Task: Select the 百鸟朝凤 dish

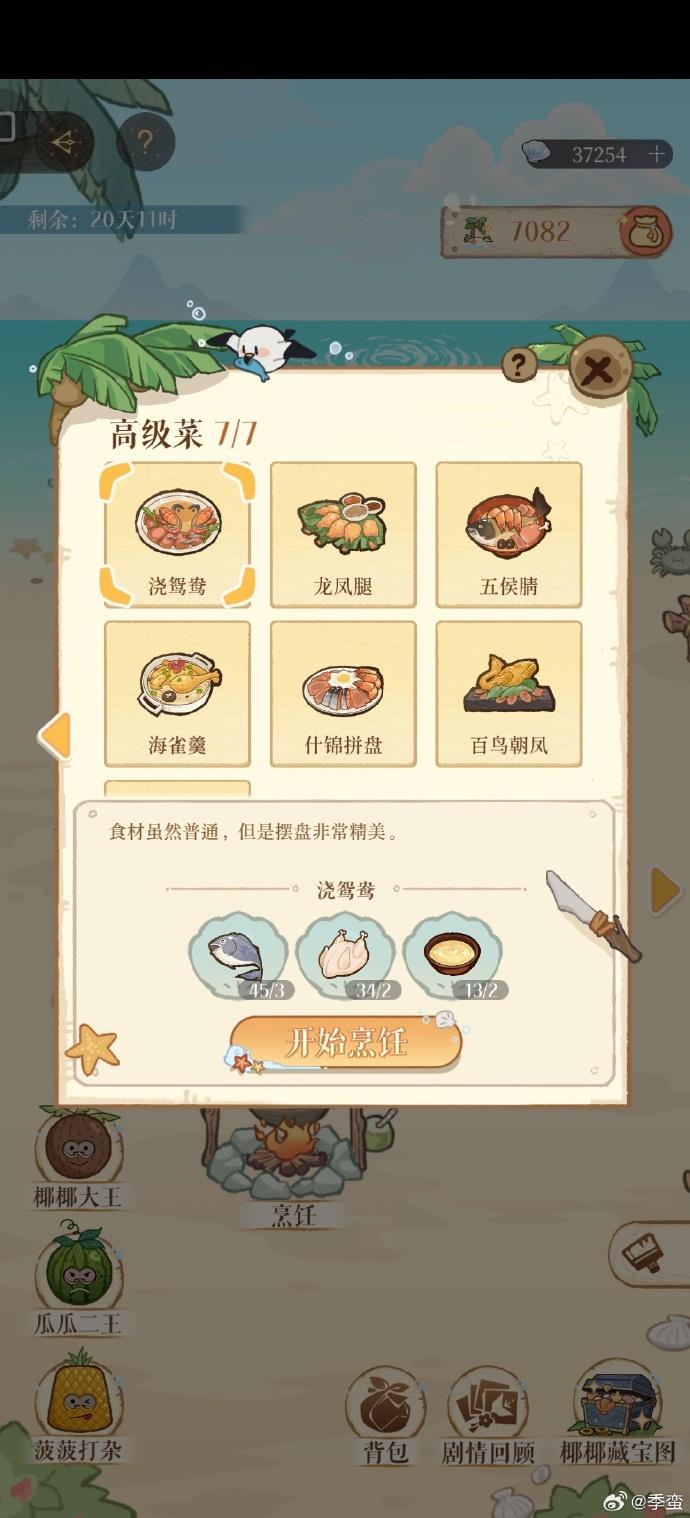Action: [508, 693]
